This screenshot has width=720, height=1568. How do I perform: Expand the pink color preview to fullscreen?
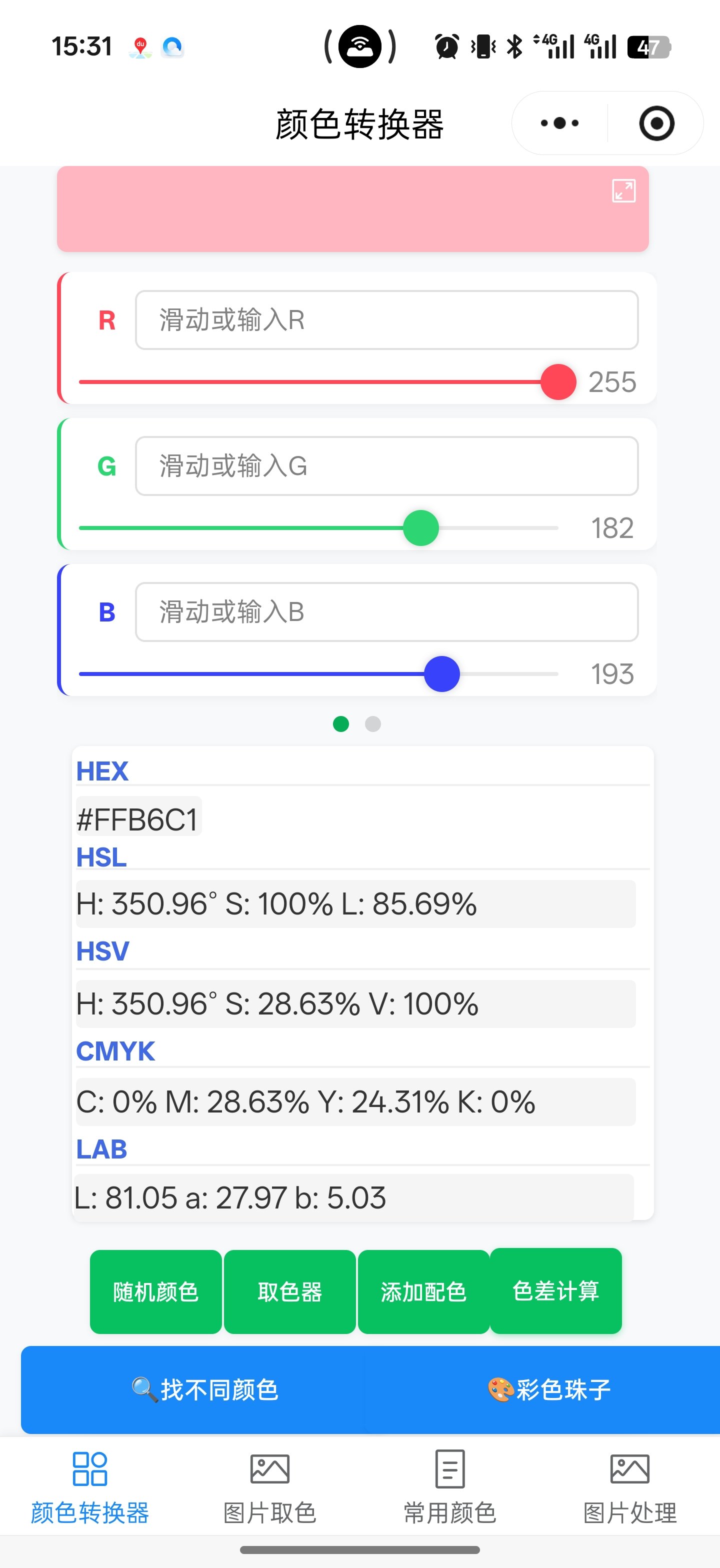tap(623, 190)
